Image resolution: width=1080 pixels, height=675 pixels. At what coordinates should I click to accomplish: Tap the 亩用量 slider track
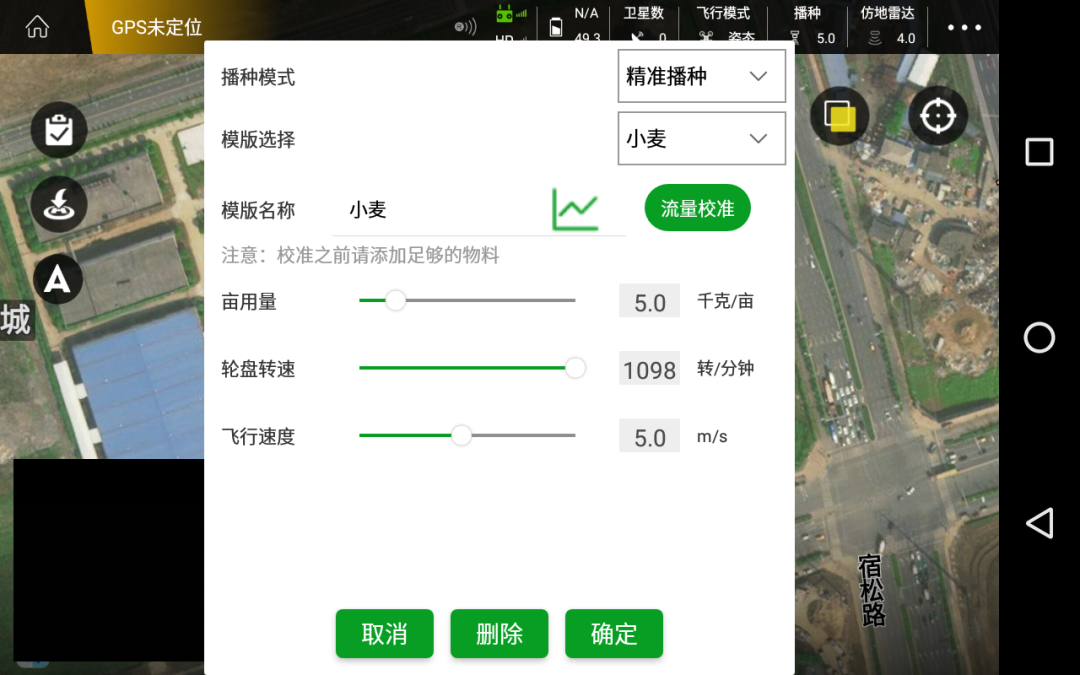point(467,300)
